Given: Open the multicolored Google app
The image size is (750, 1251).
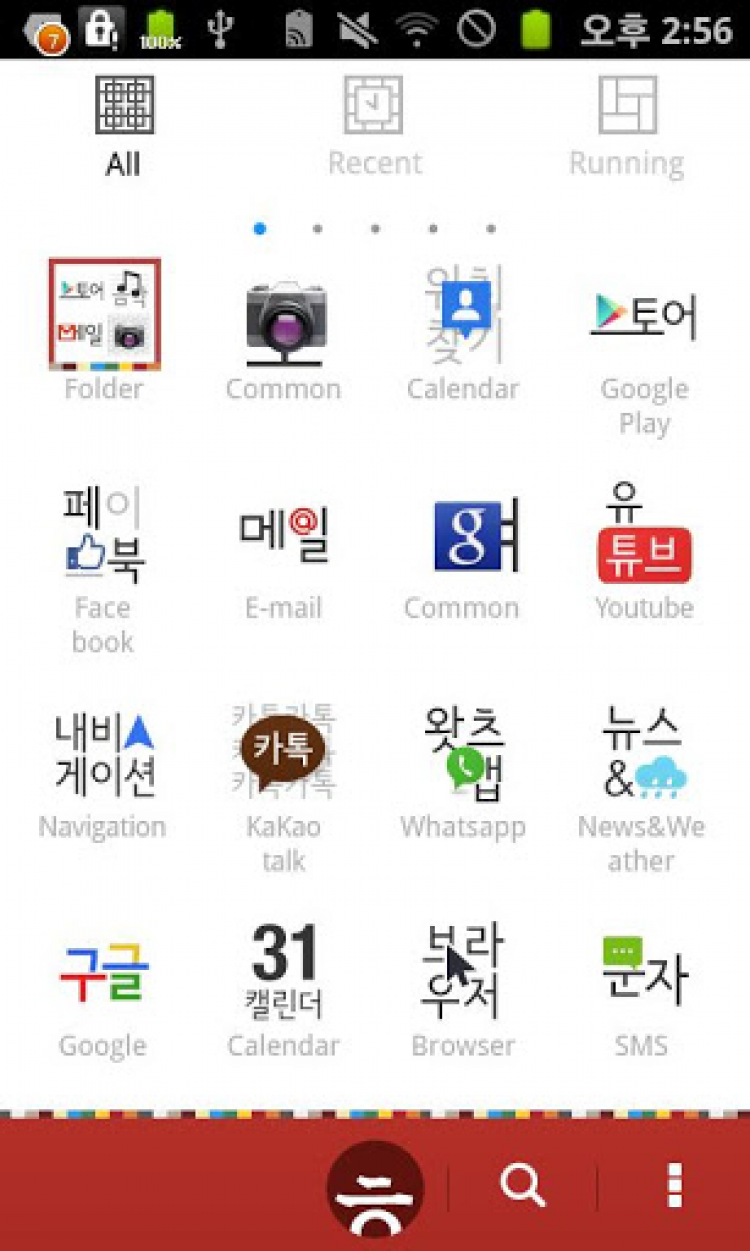Looking at the screenshot, I should coord(104,972).
